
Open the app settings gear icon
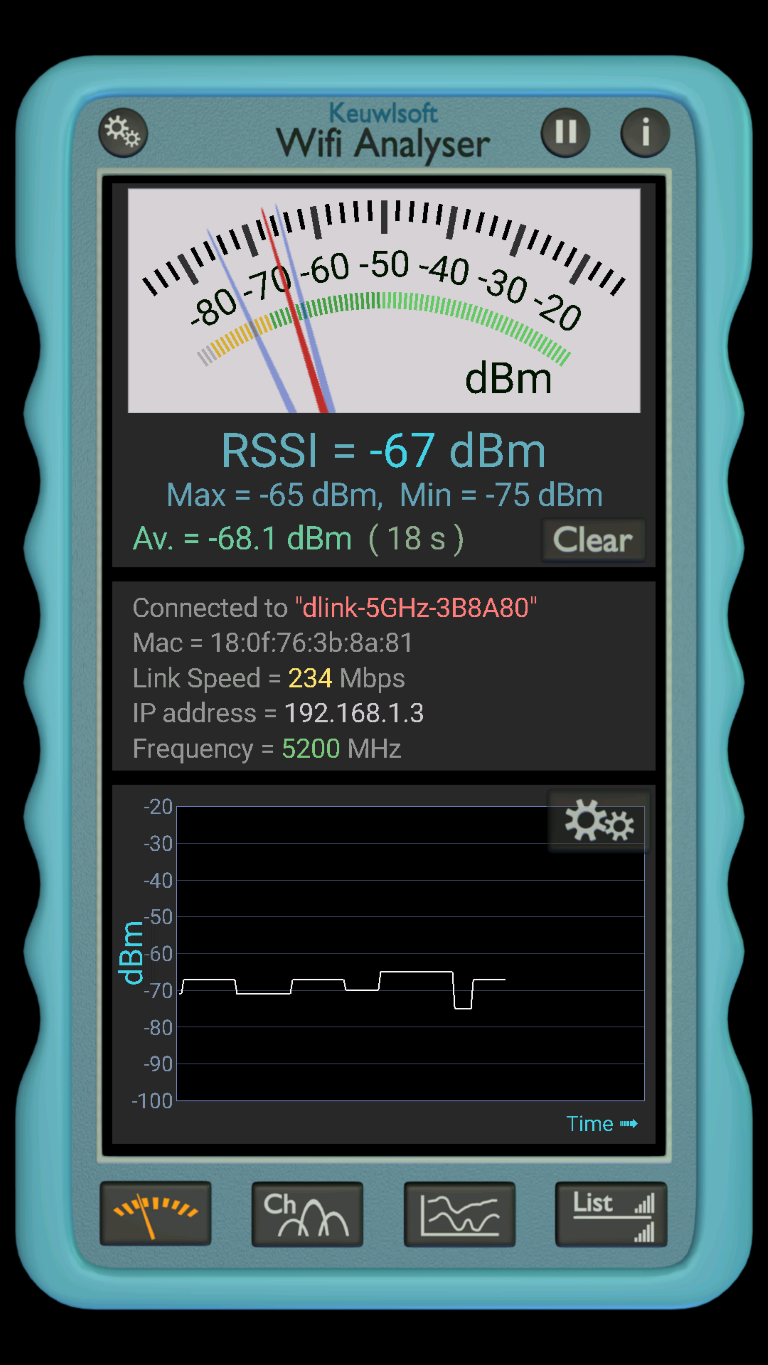tap(123, 132)
